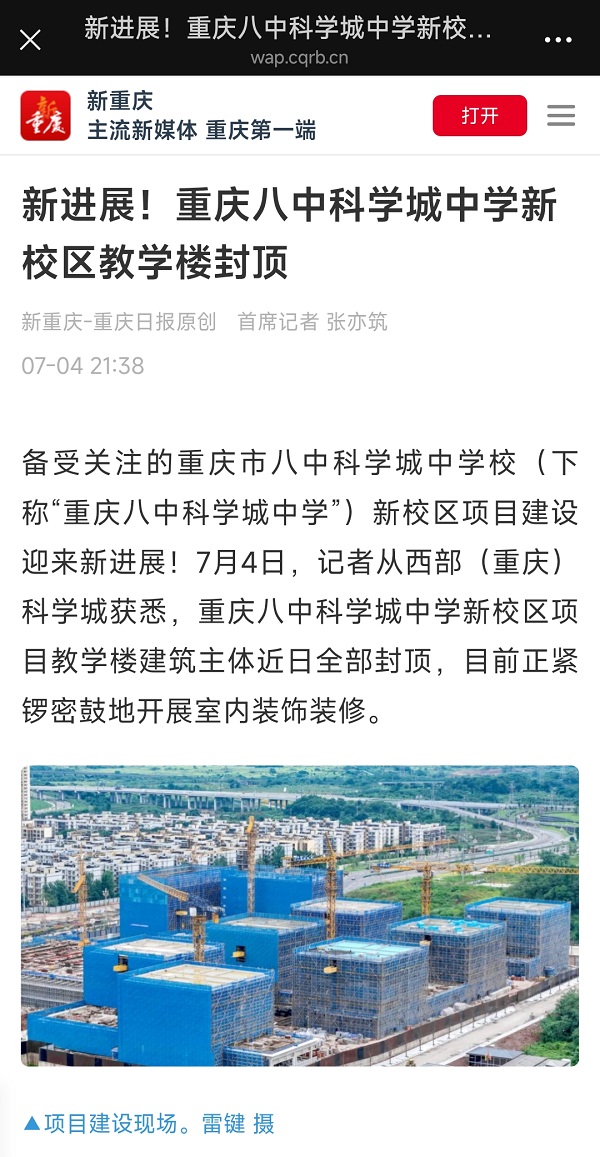View the construction site photo
Screen dimensions: 600x1157
pyautogui.click(x=300, y=915)
